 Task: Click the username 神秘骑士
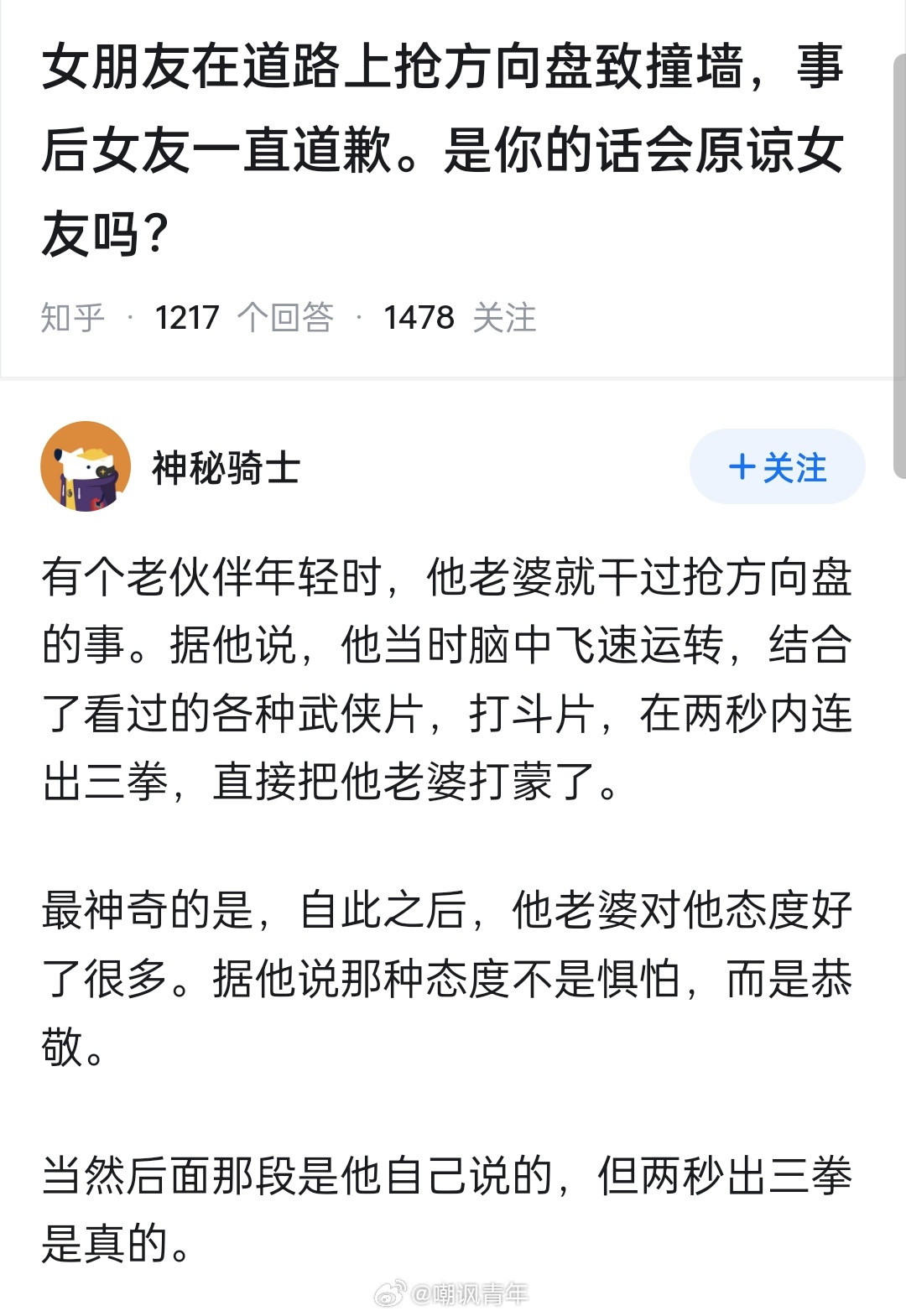226,470
